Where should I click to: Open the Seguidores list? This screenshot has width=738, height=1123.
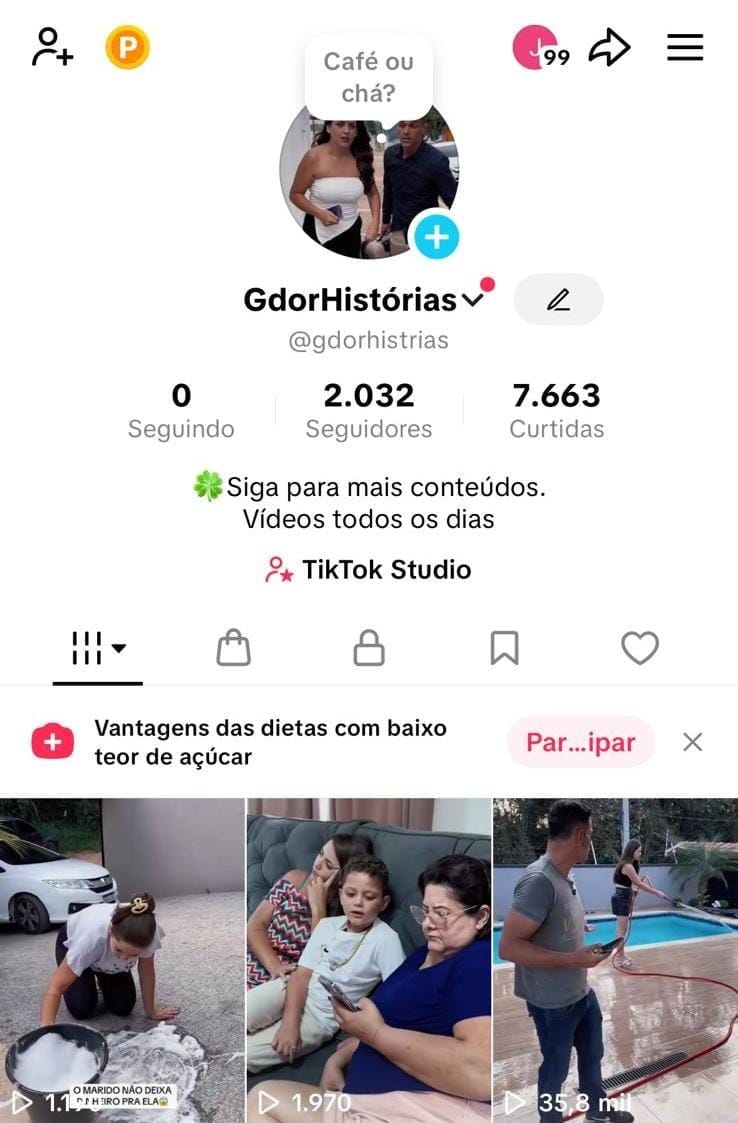point(369,411)
